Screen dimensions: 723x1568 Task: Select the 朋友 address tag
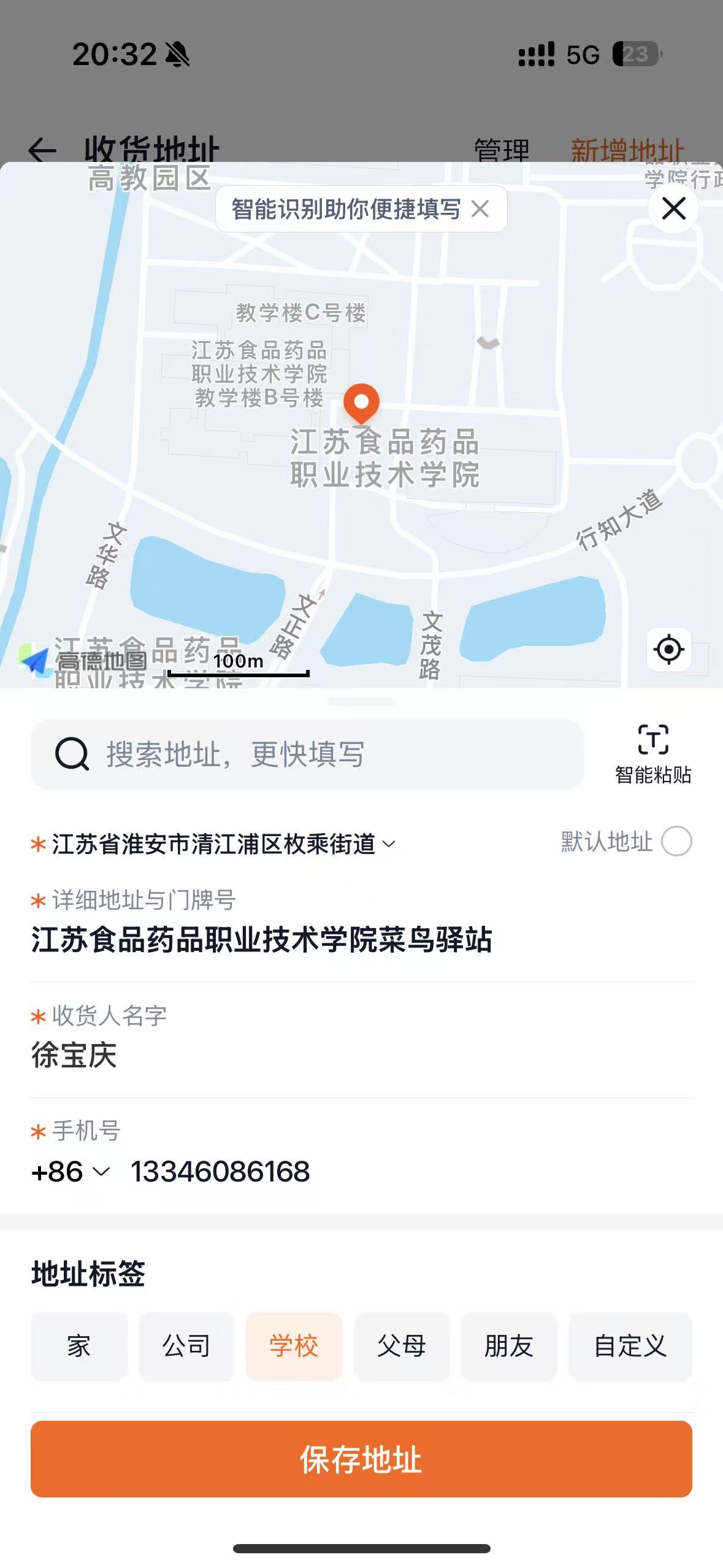pyautogui.click(x=509, y=1346)
